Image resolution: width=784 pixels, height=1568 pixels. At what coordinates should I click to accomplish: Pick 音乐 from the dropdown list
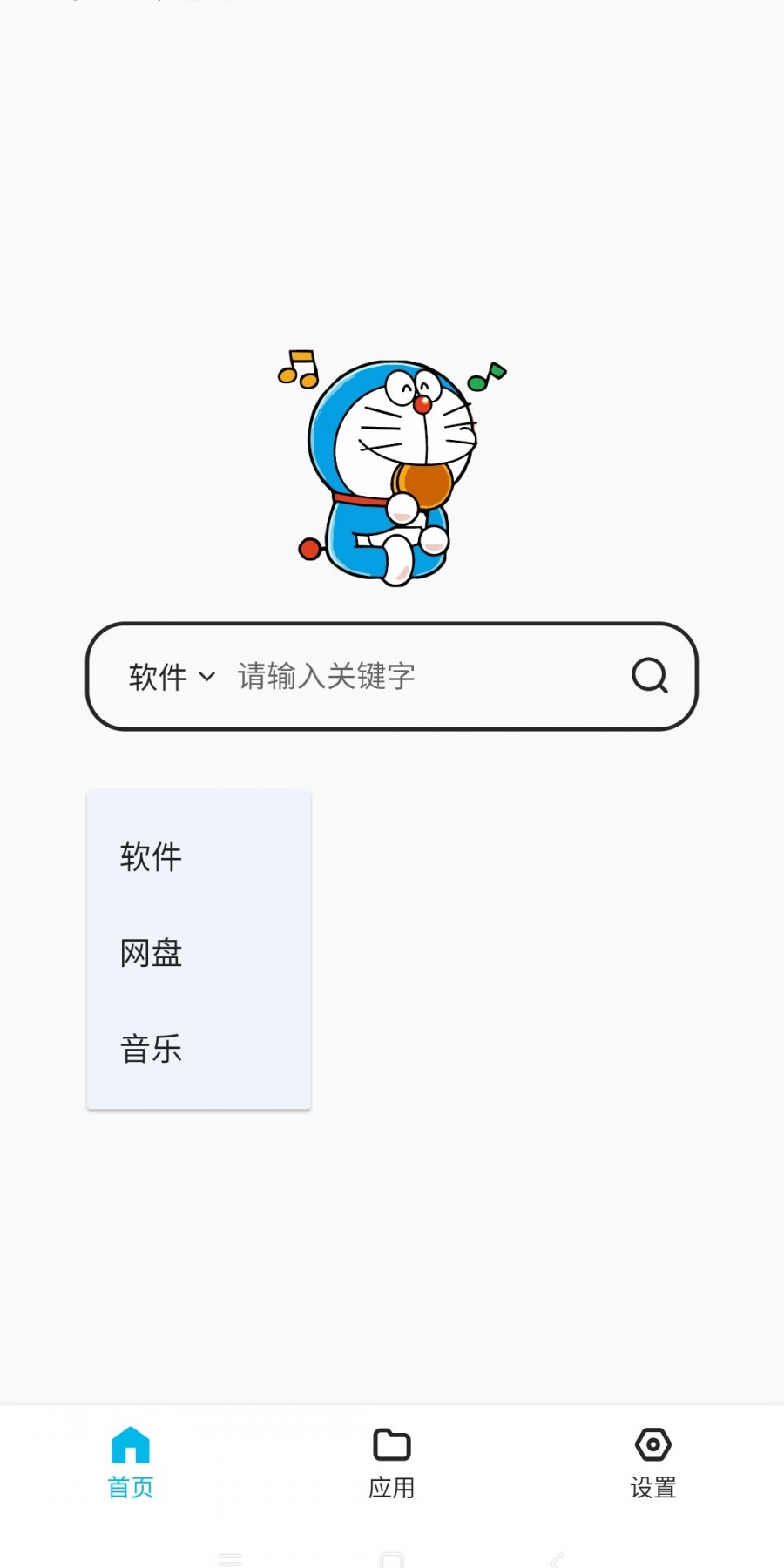199,1049
